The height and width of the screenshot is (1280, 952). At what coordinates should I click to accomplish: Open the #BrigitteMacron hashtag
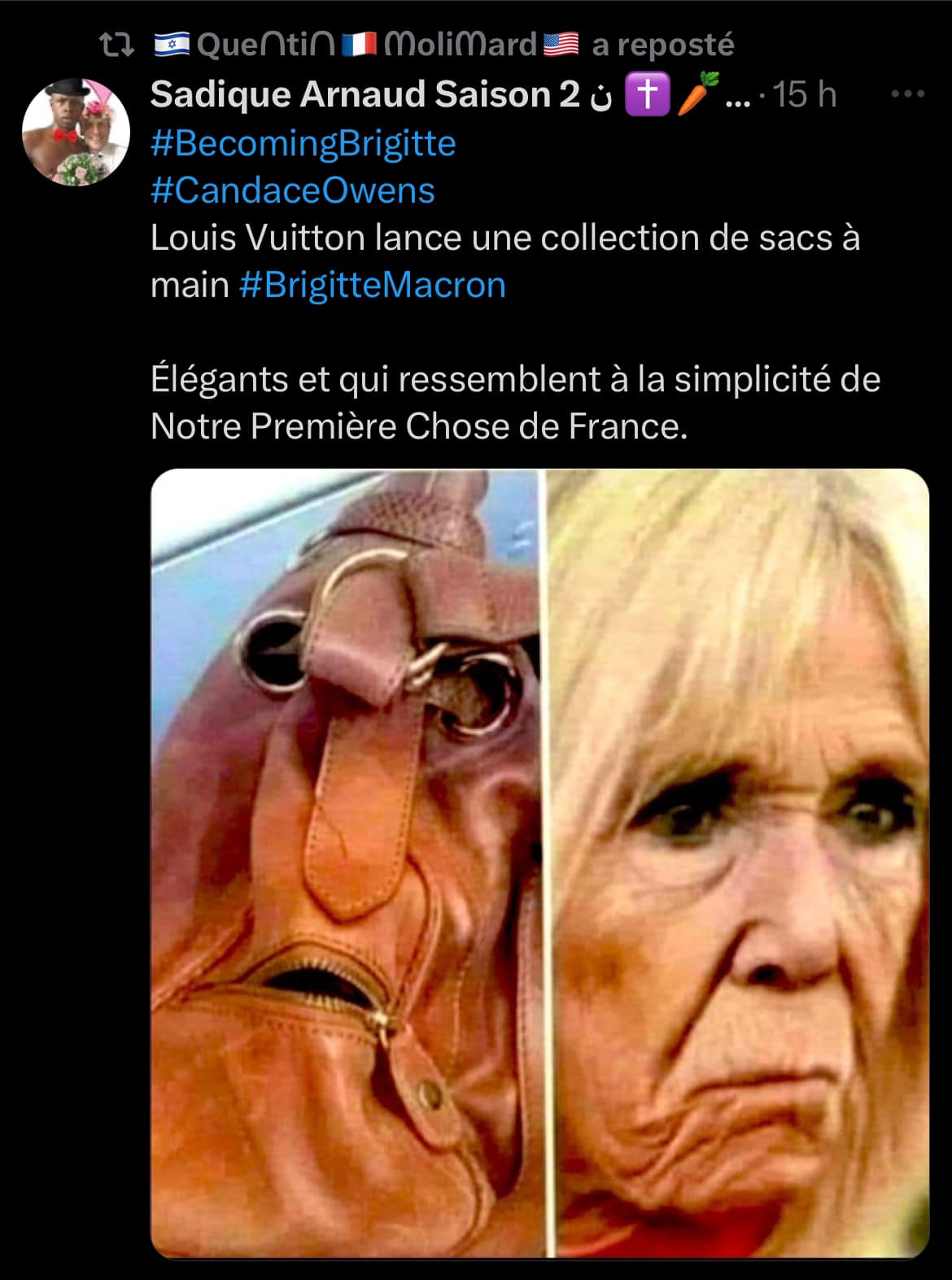coord(372,286)
